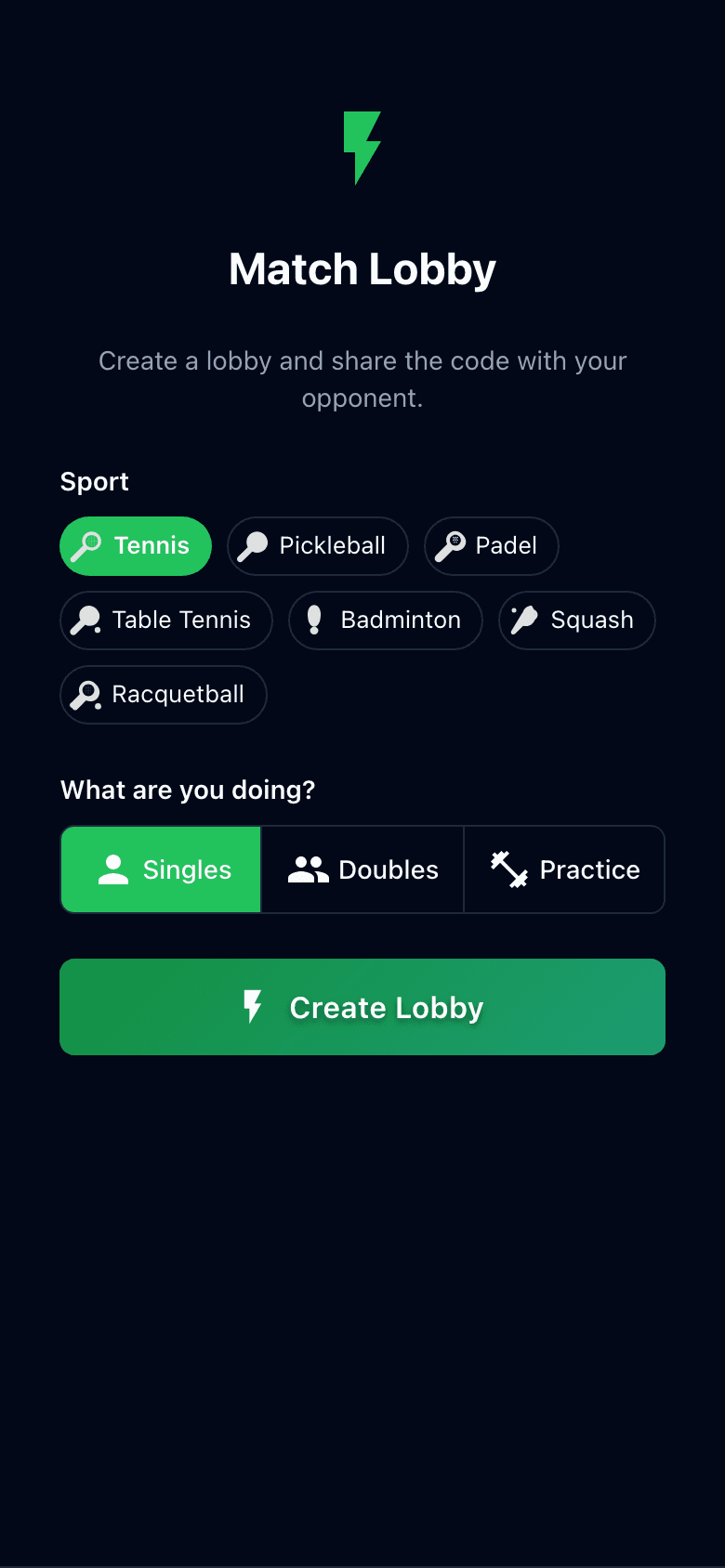Switch the mode to Doubles
Image resolution: width=725 pixels, height=1568 pixels.
point(362,869)
